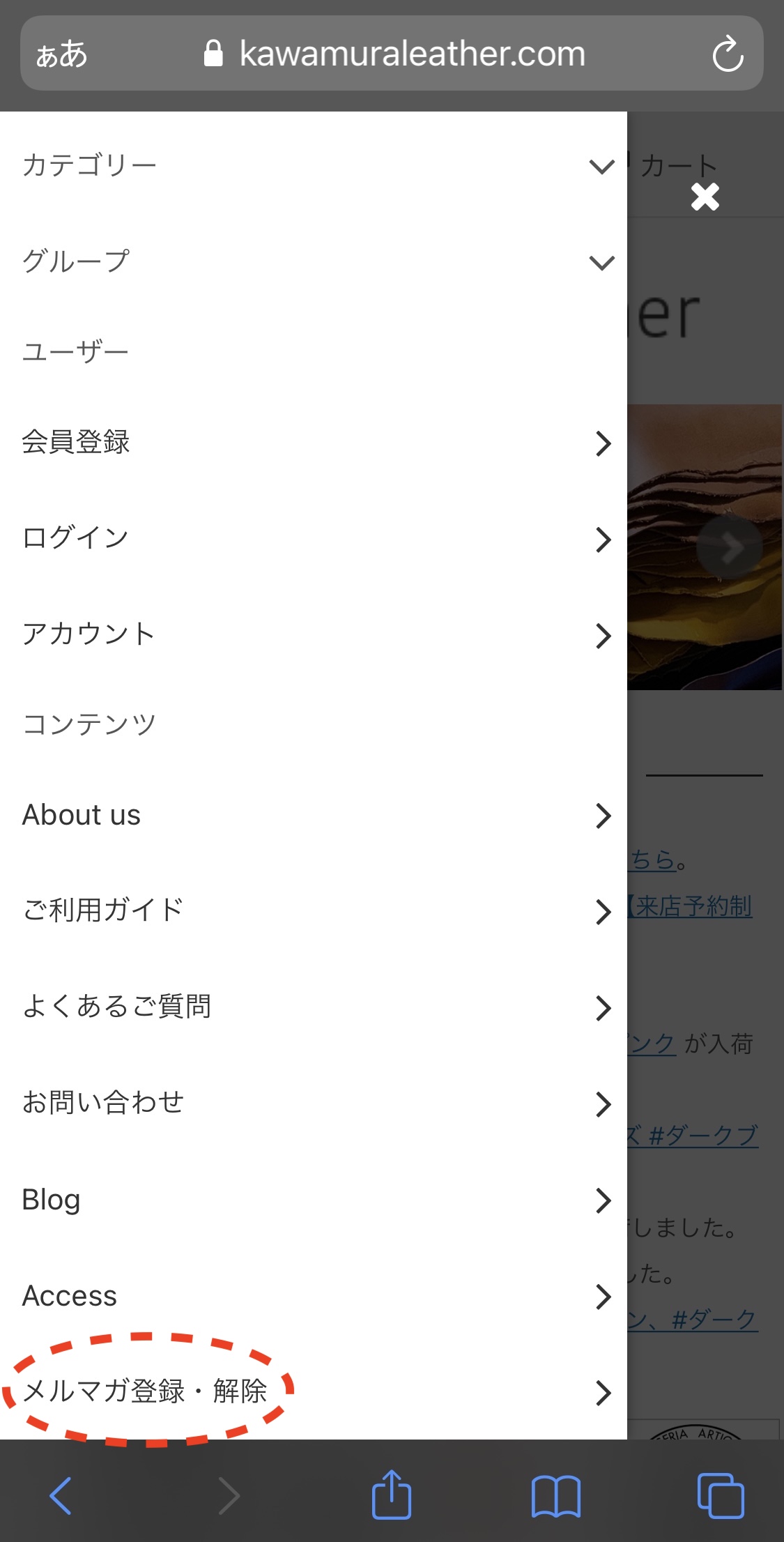This screenshot has height=1542, width=784.
Task: View よくあるご質問 FAQ
Action: pyautogui.click(x=314, y=1007)
